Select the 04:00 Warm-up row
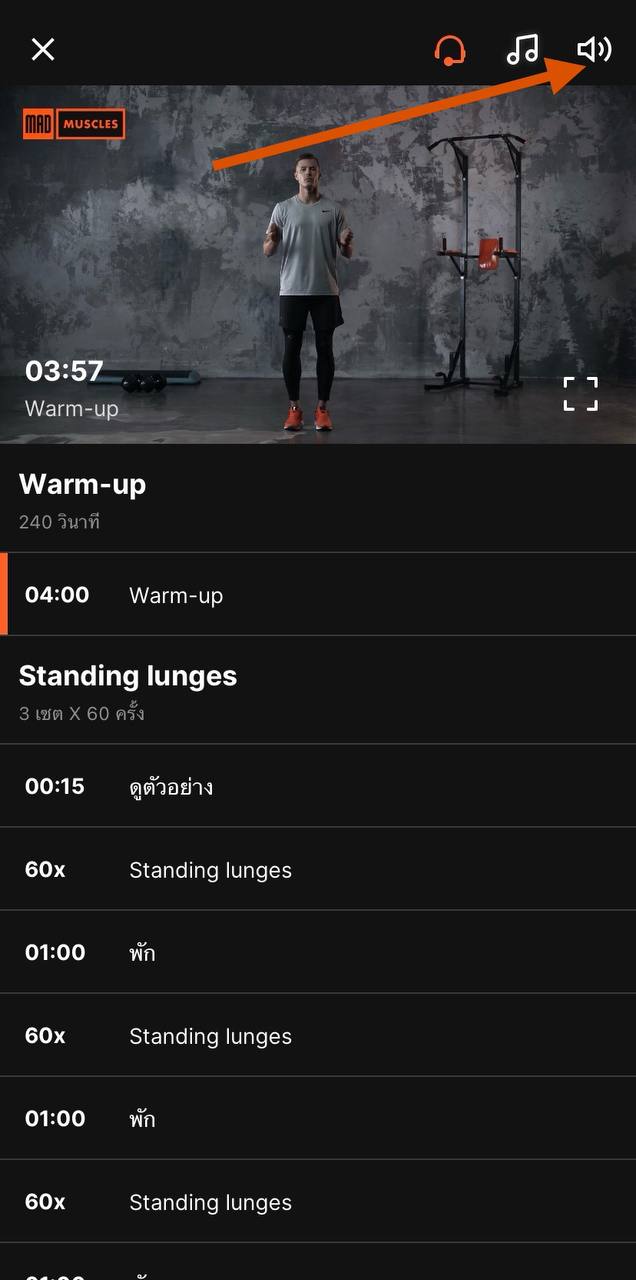636x1280 pixels. (318, 595)
